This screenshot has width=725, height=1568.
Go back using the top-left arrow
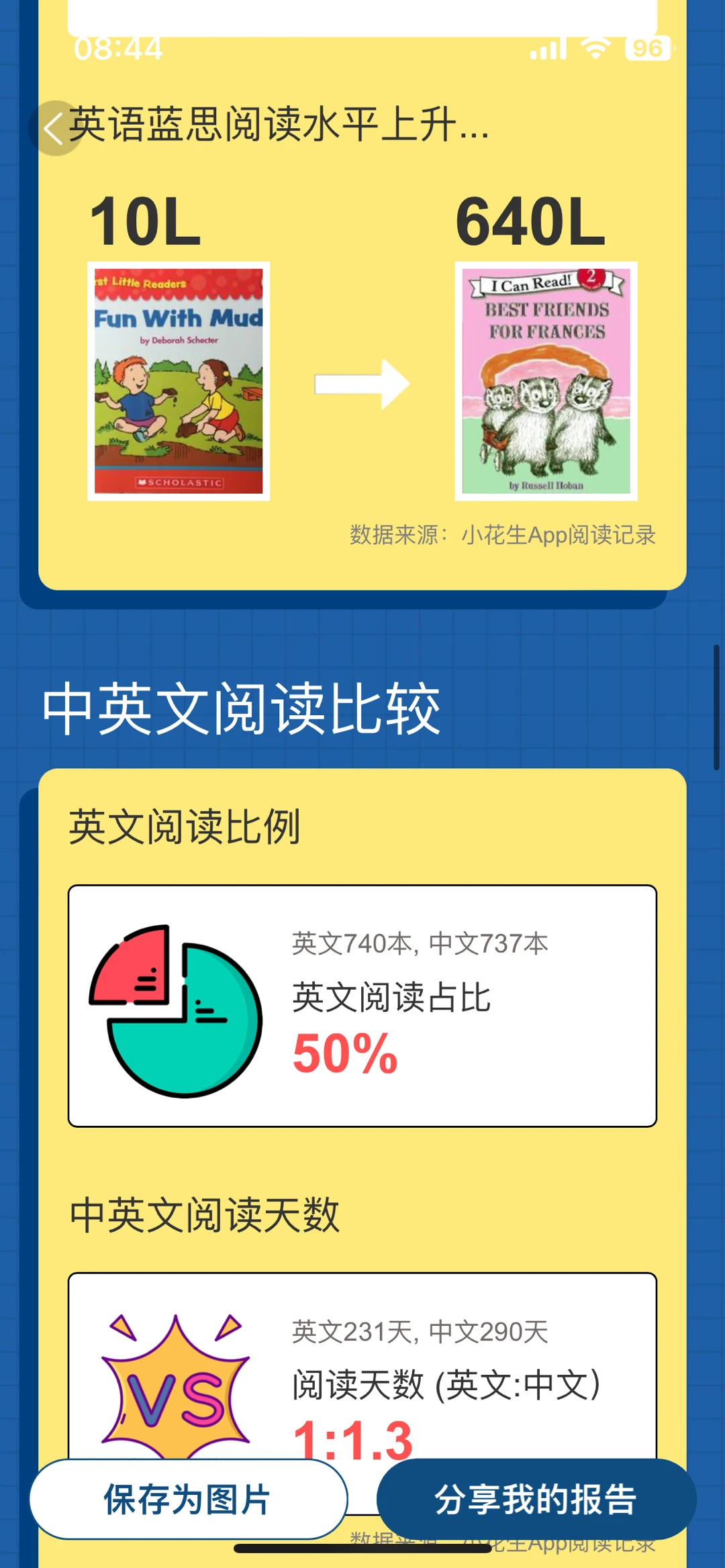point(54,127)
